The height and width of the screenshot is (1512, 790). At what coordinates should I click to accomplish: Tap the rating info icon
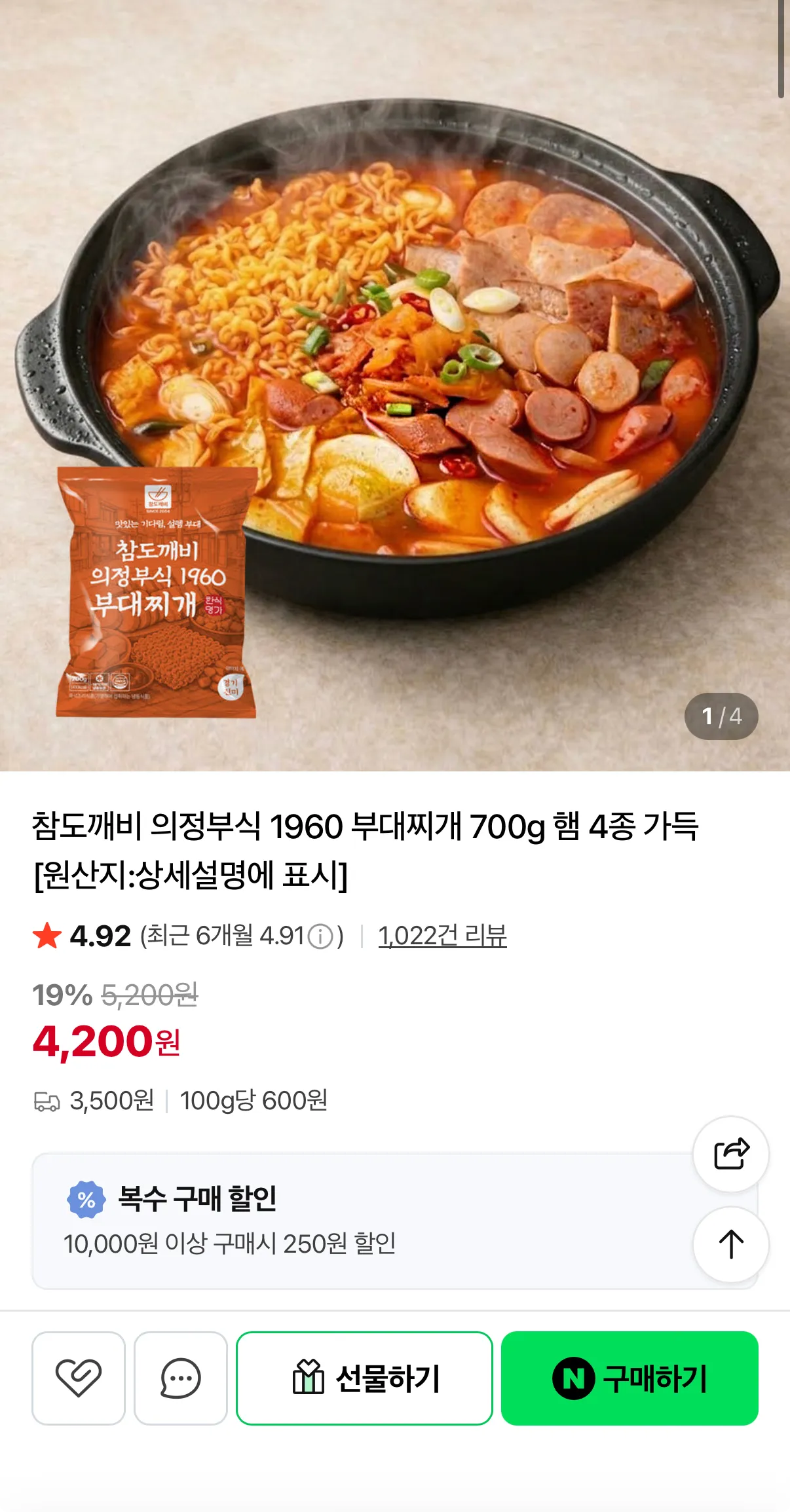[320, 936]
